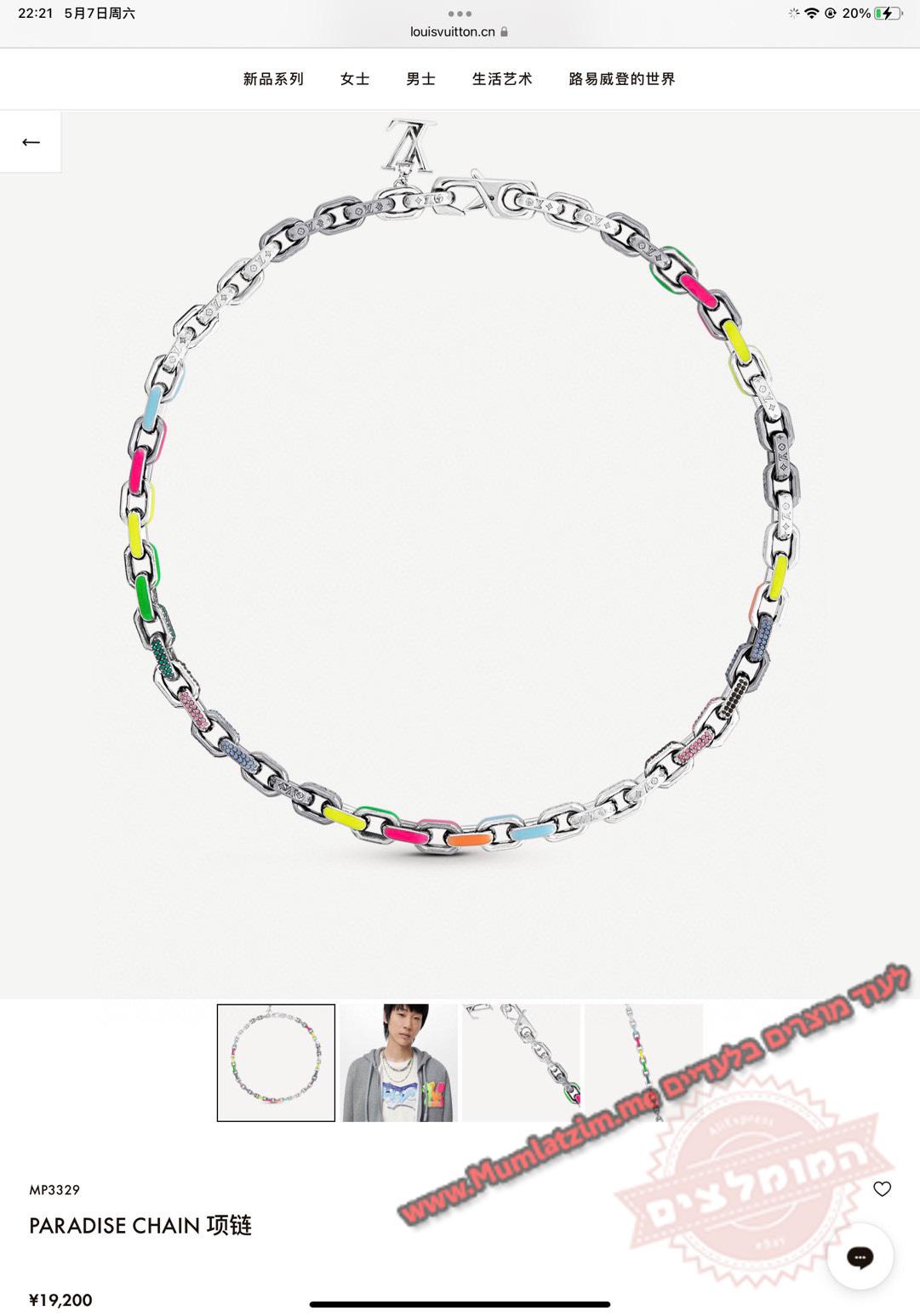
Task: Open the 生活艺术 section
Action: (x=502, y=79)
